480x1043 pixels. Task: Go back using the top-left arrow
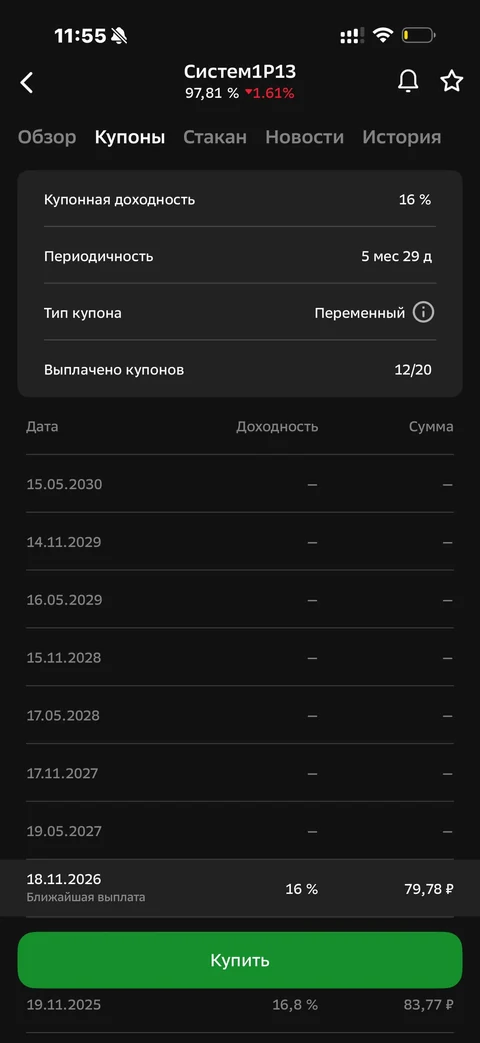(27, 82)
